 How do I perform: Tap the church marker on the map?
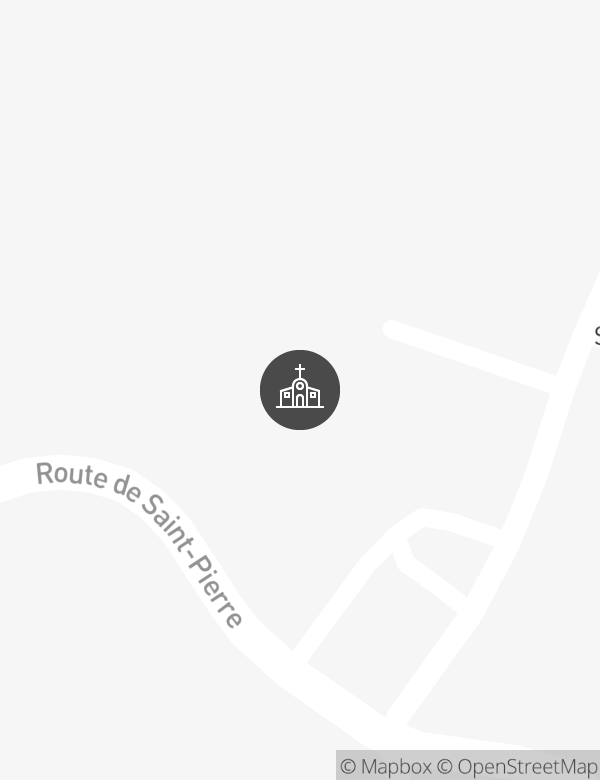click(300, 390)
